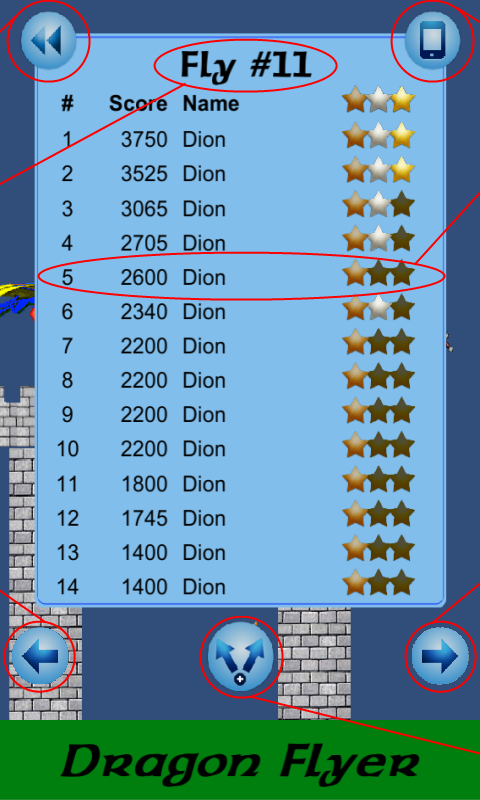The width and height of the screenshot is (480, 800).
Task: Go to the next fly with the right arrow
Action: 440,656
